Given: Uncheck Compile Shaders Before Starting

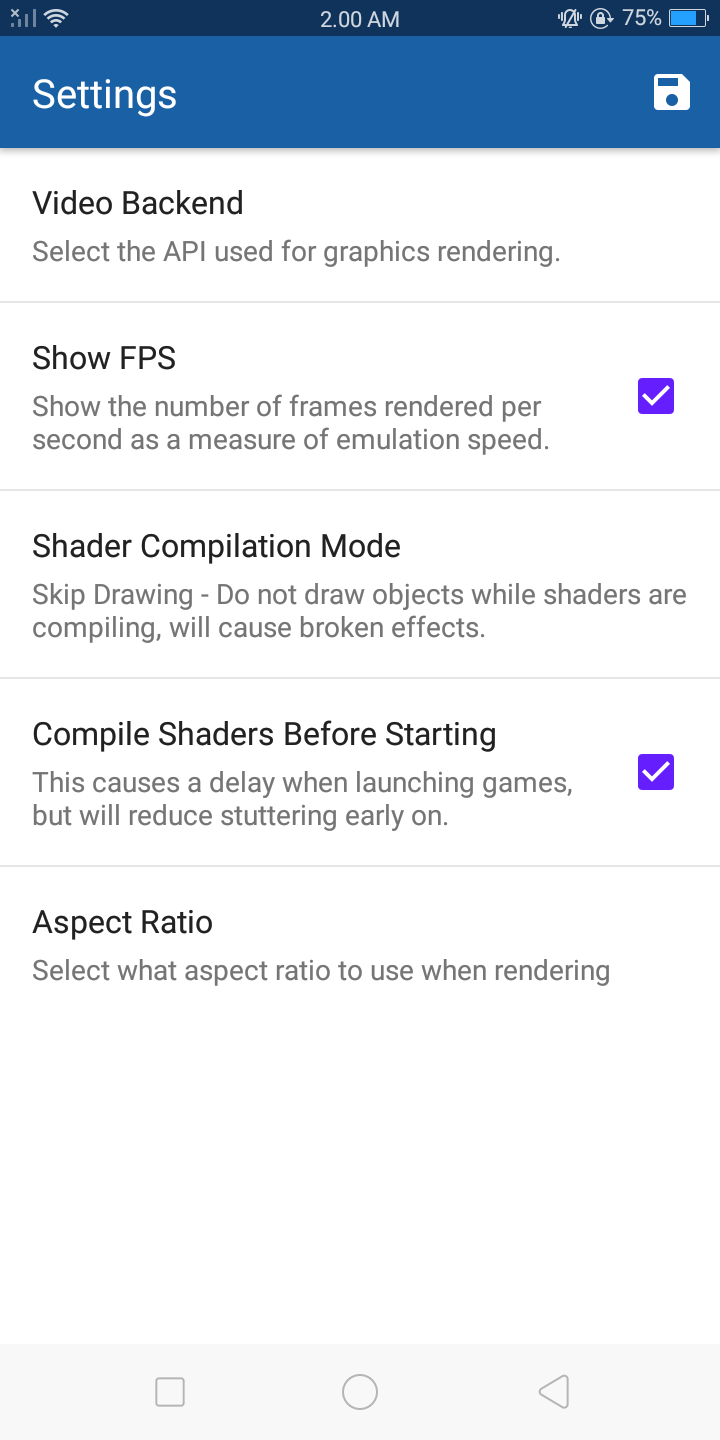Looking at the screenshot, I should 655,772.
